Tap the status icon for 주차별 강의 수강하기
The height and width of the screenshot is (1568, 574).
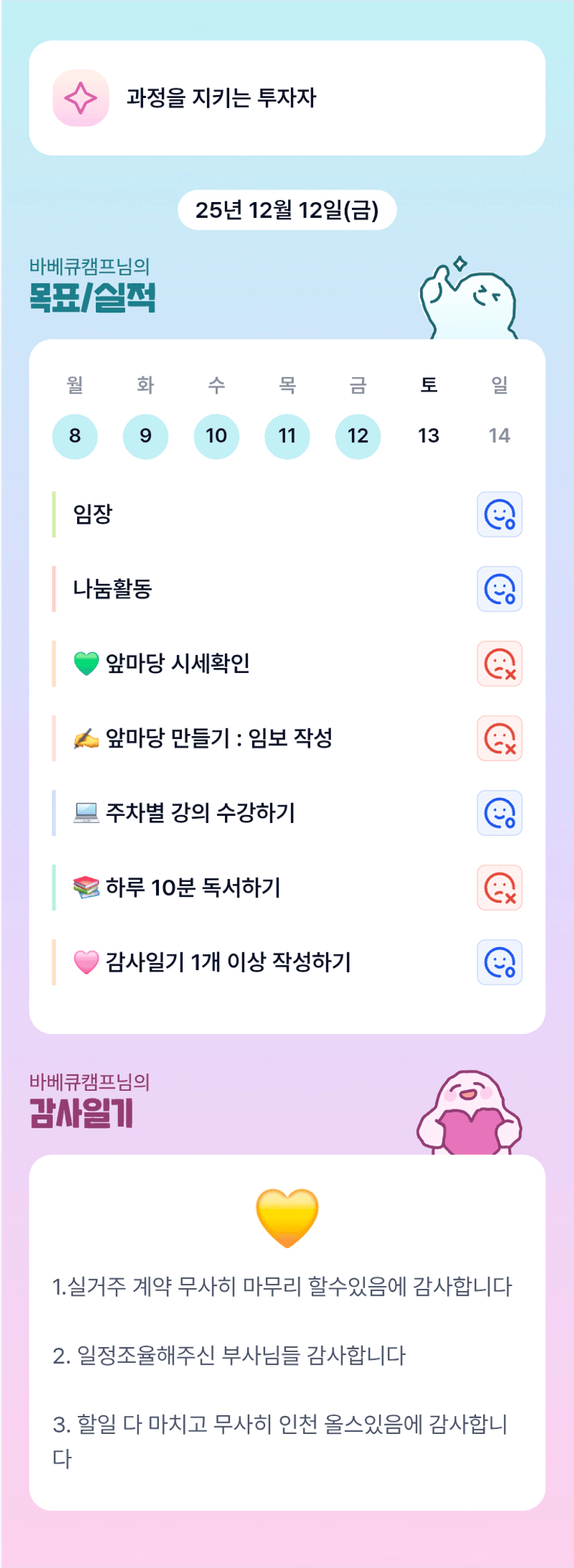(499, 813)
